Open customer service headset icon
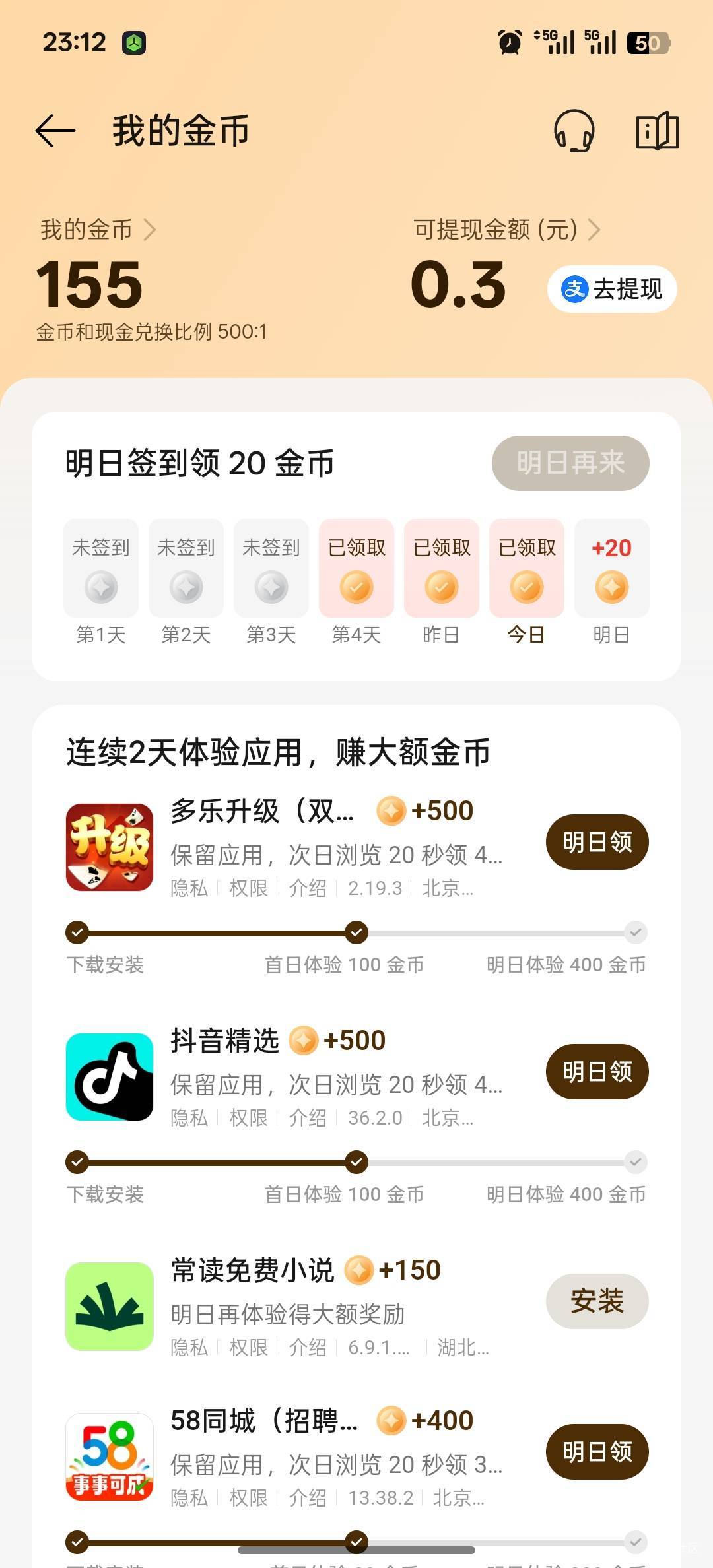Image resolution: width=713 pixels, height=1568 pixels. click(x=574, y=131)
